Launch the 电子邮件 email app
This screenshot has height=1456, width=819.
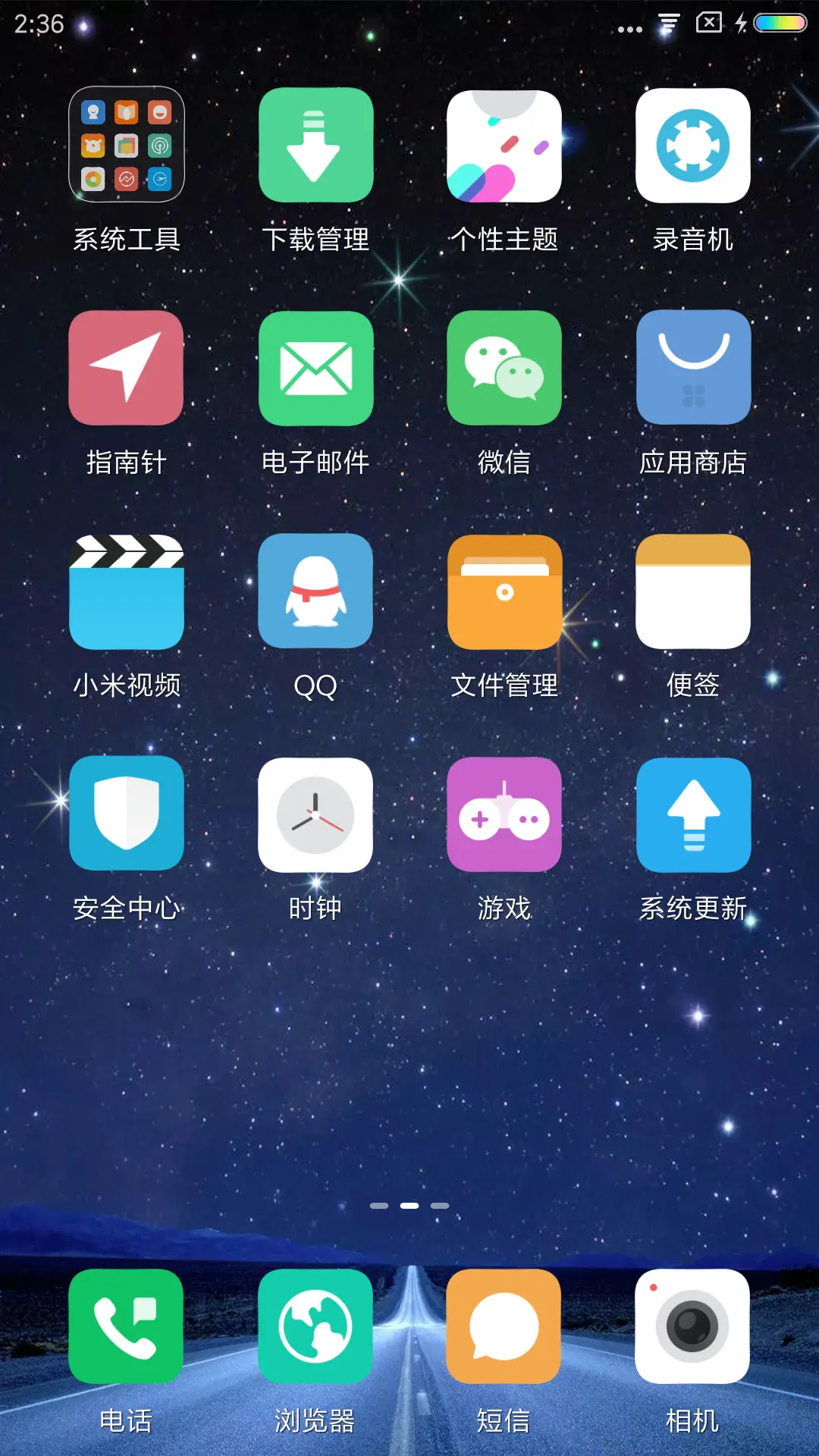[x=315, y=368]
